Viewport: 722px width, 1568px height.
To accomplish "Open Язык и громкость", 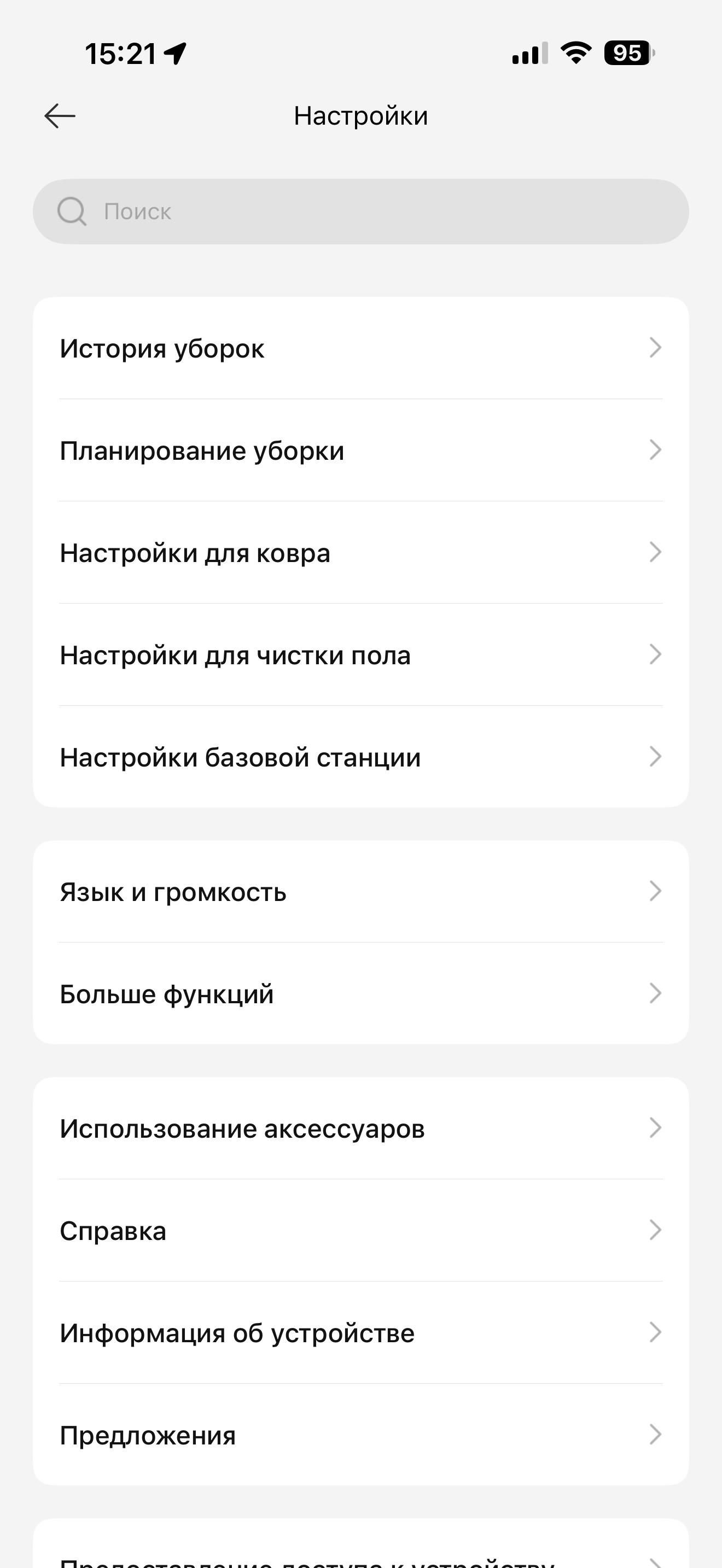I will pos(360,892).
